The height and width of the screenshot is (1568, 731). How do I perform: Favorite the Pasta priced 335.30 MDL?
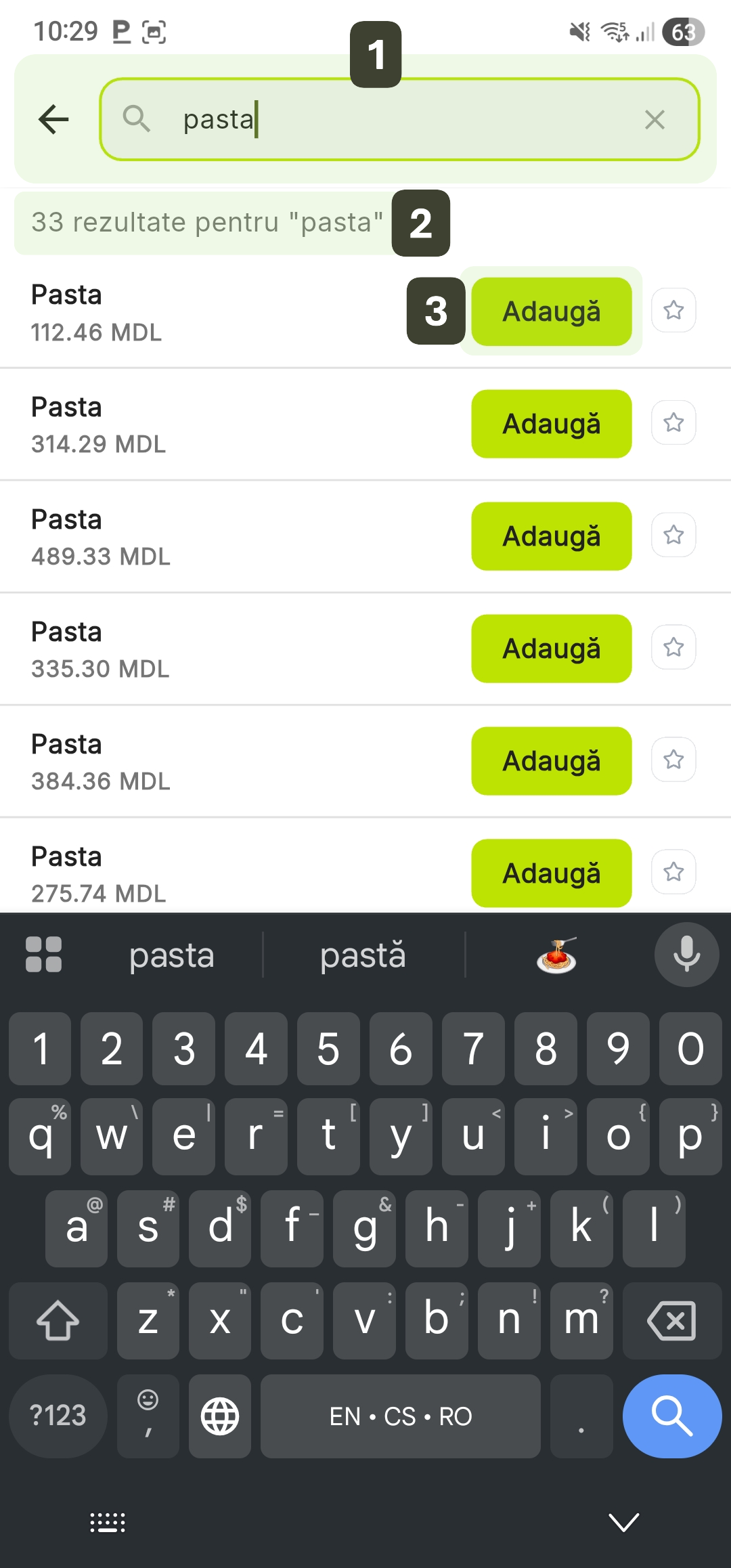673,648
